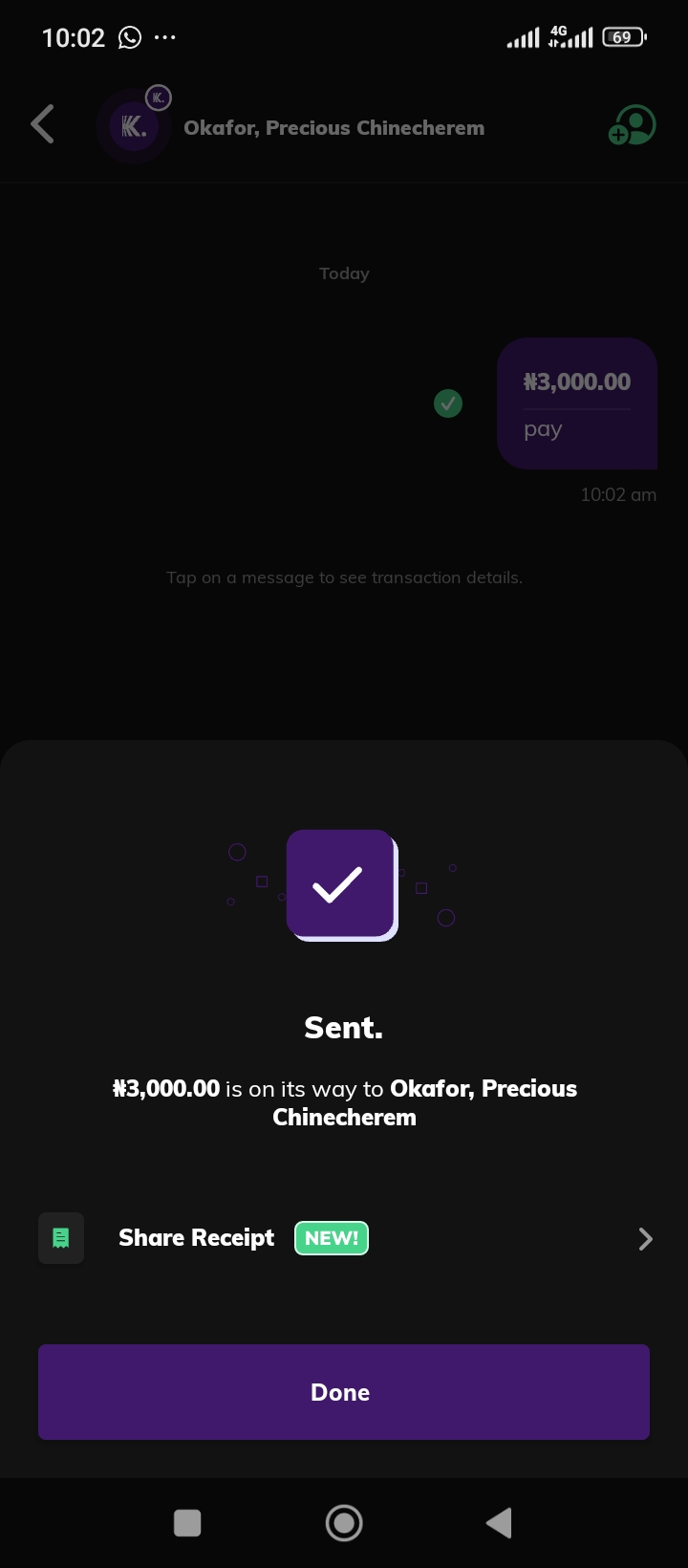This screenshot has width=688, height=1568.
Task: Open Okafor, Precious Chinecherem's profile avatar
Action: [x=134, y=125]
